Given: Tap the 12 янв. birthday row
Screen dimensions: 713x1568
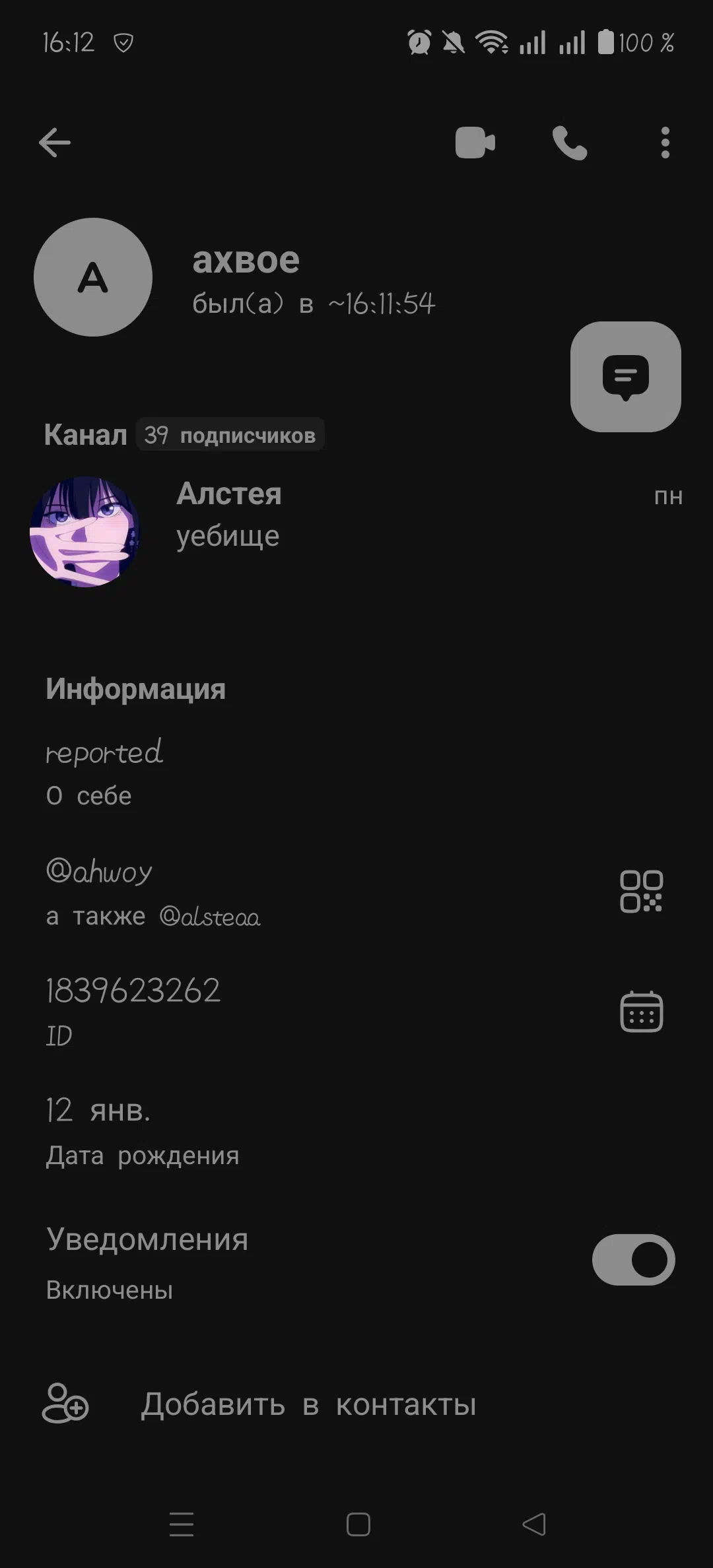Looking at the screenshot, I should click(x=356, y=1131).
